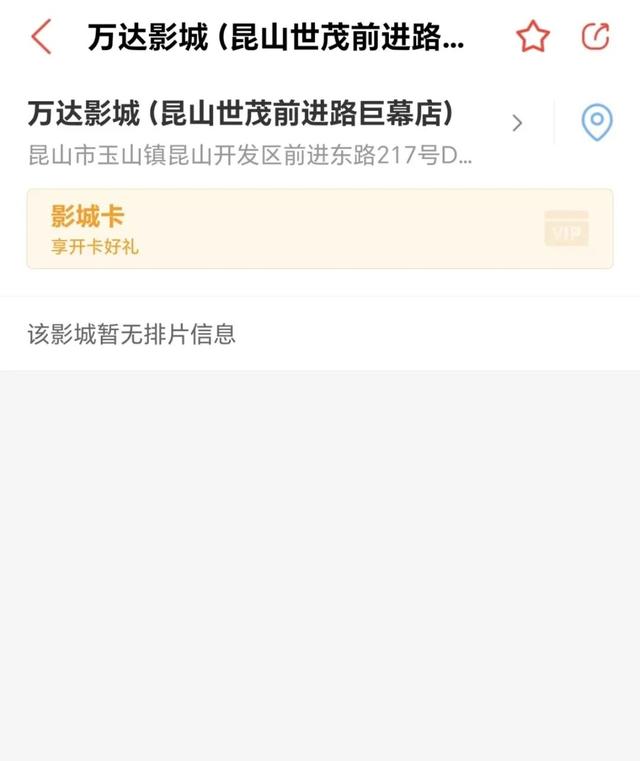The width and height of the screenshot is (640, 761).
Task: Share this cinema page
Action: coord(596,37)
